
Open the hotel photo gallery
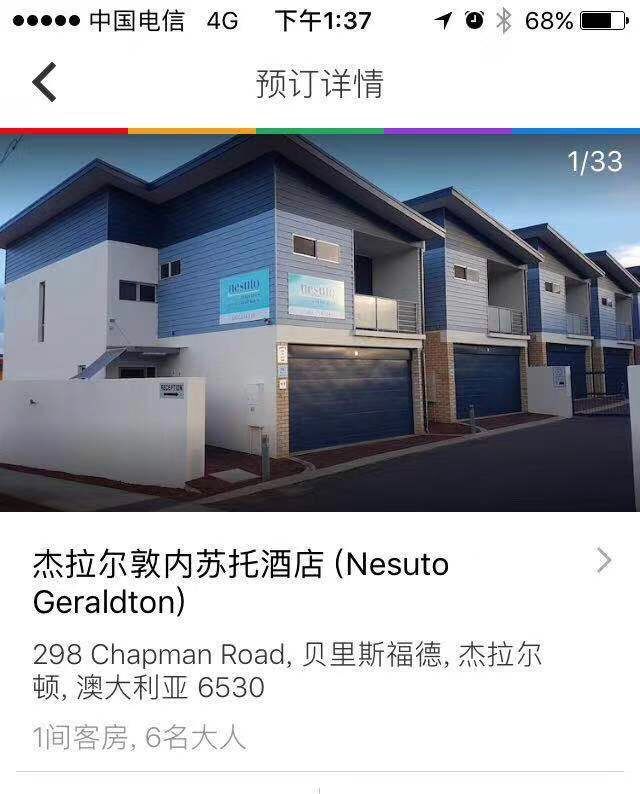click(320, 322)
